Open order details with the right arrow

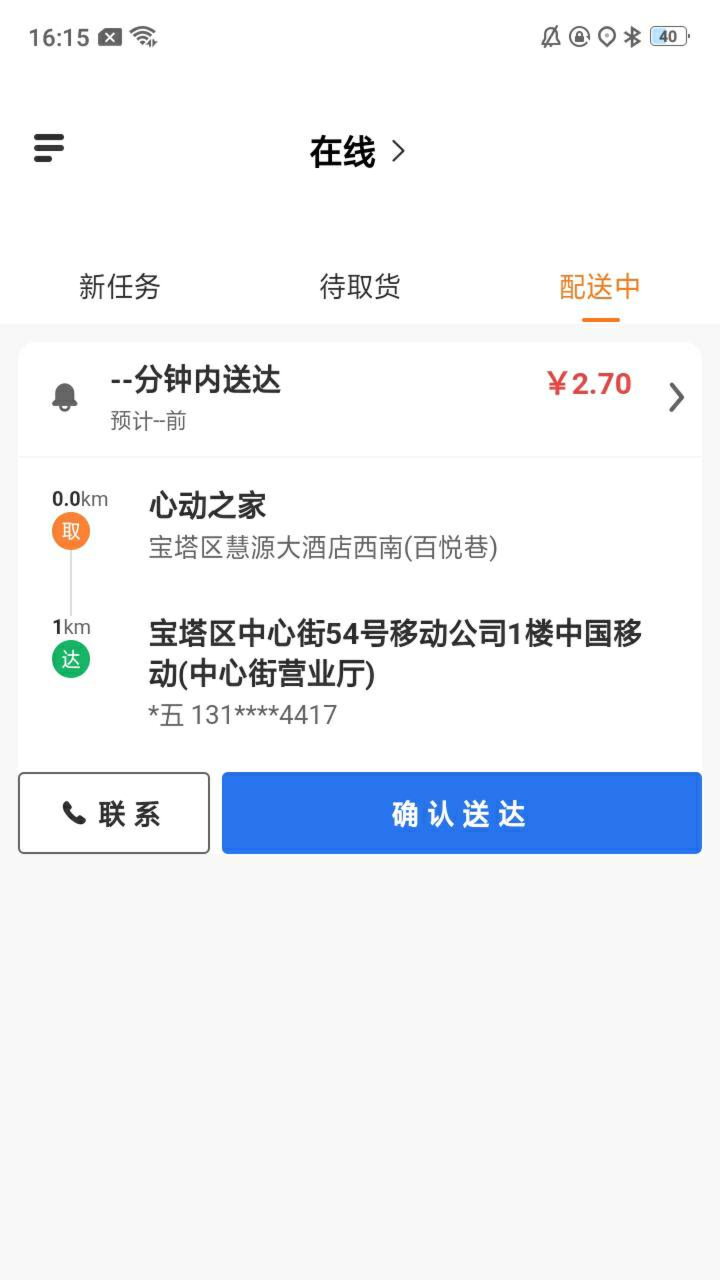[676, 398]
